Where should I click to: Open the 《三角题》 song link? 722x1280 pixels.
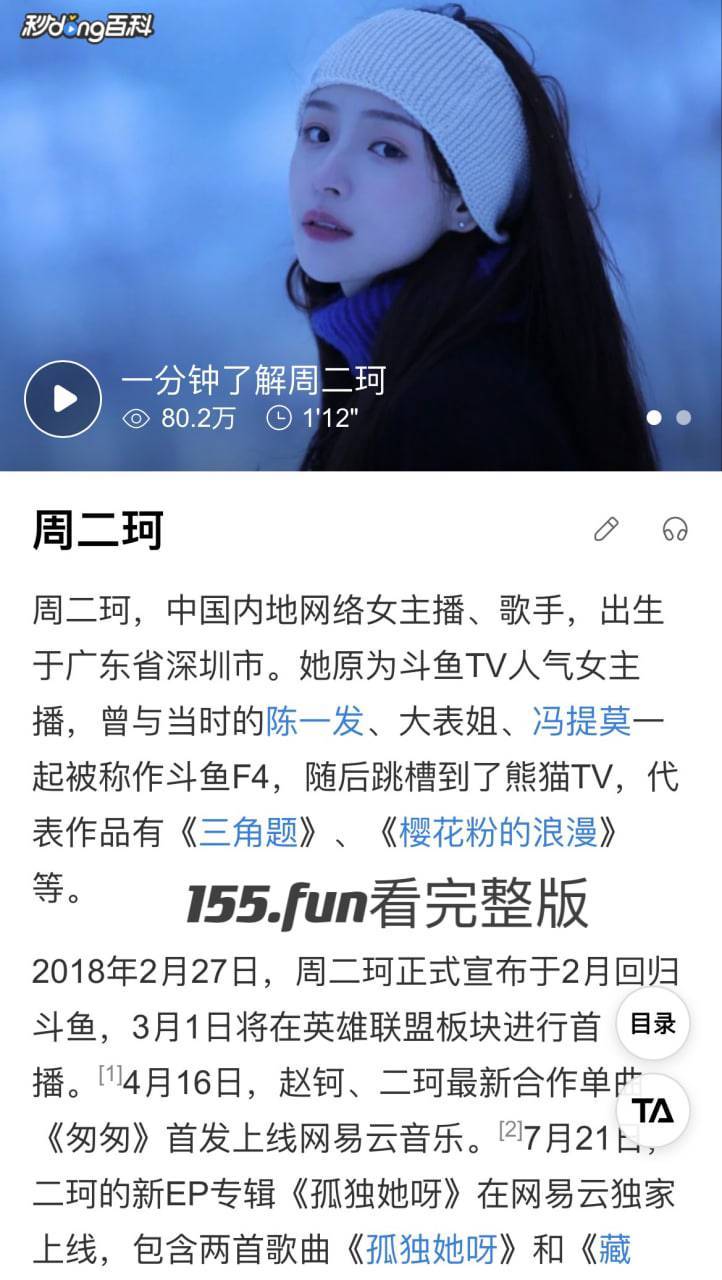coord(248,832)
